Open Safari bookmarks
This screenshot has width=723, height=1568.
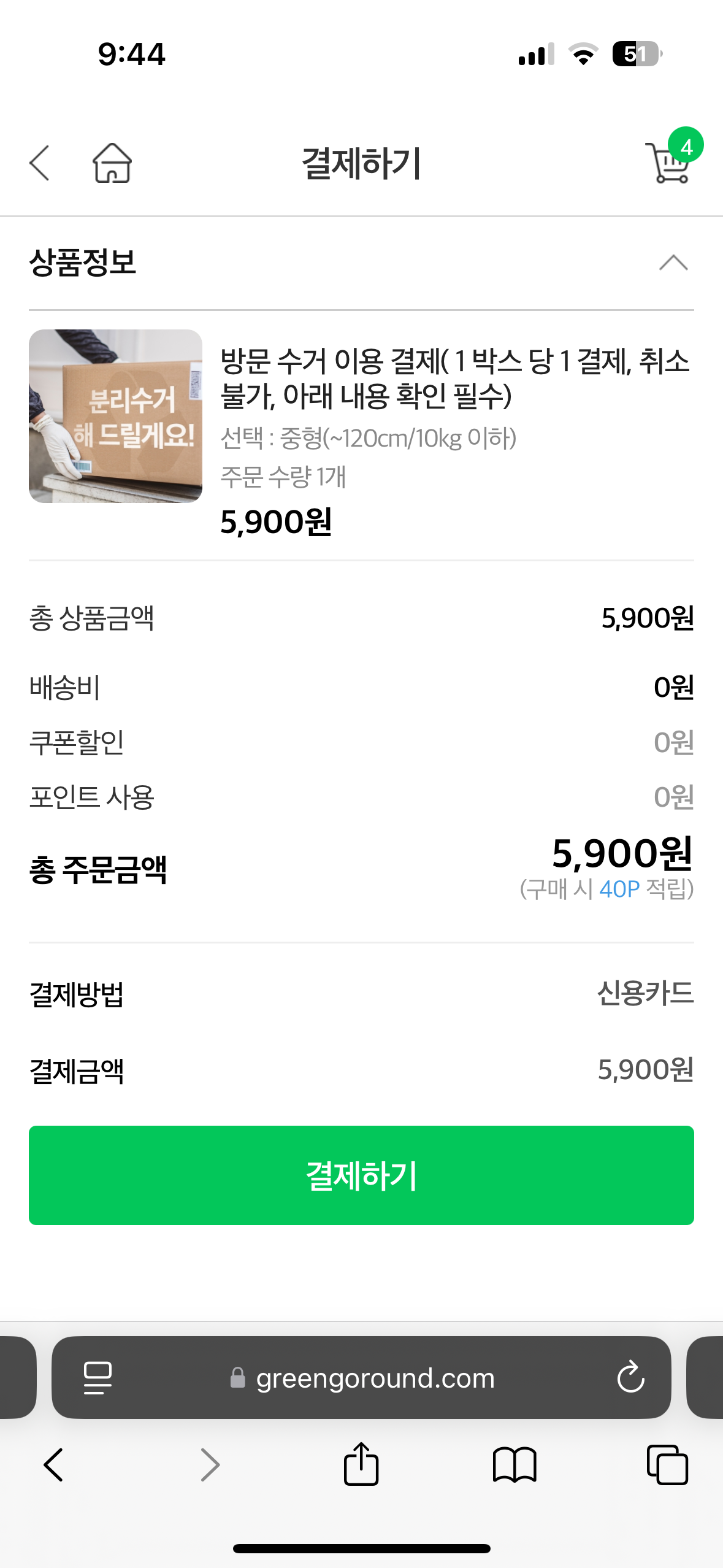pos(514,1464)
